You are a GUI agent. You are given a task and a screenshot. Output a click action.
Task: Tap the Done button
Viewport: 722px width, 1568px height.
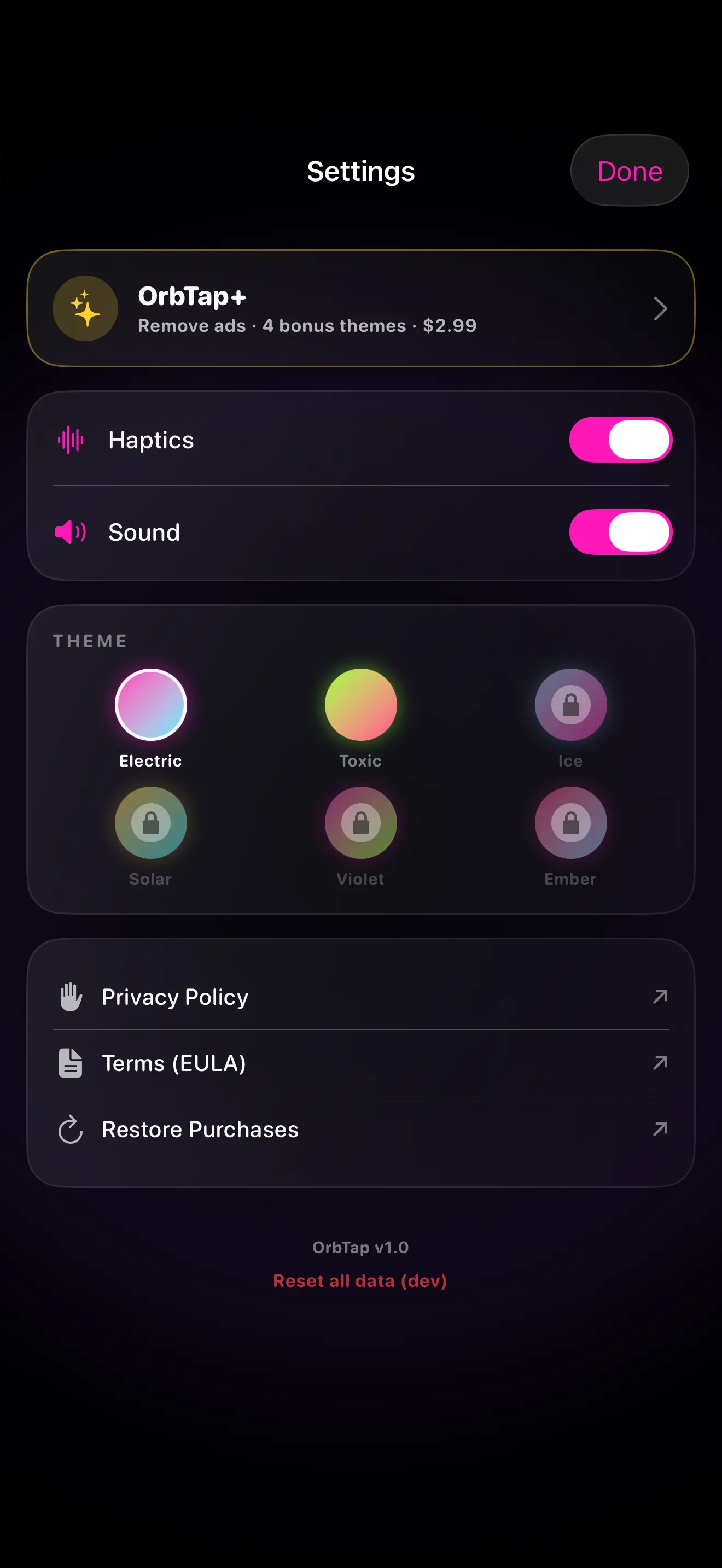point(629,171)
